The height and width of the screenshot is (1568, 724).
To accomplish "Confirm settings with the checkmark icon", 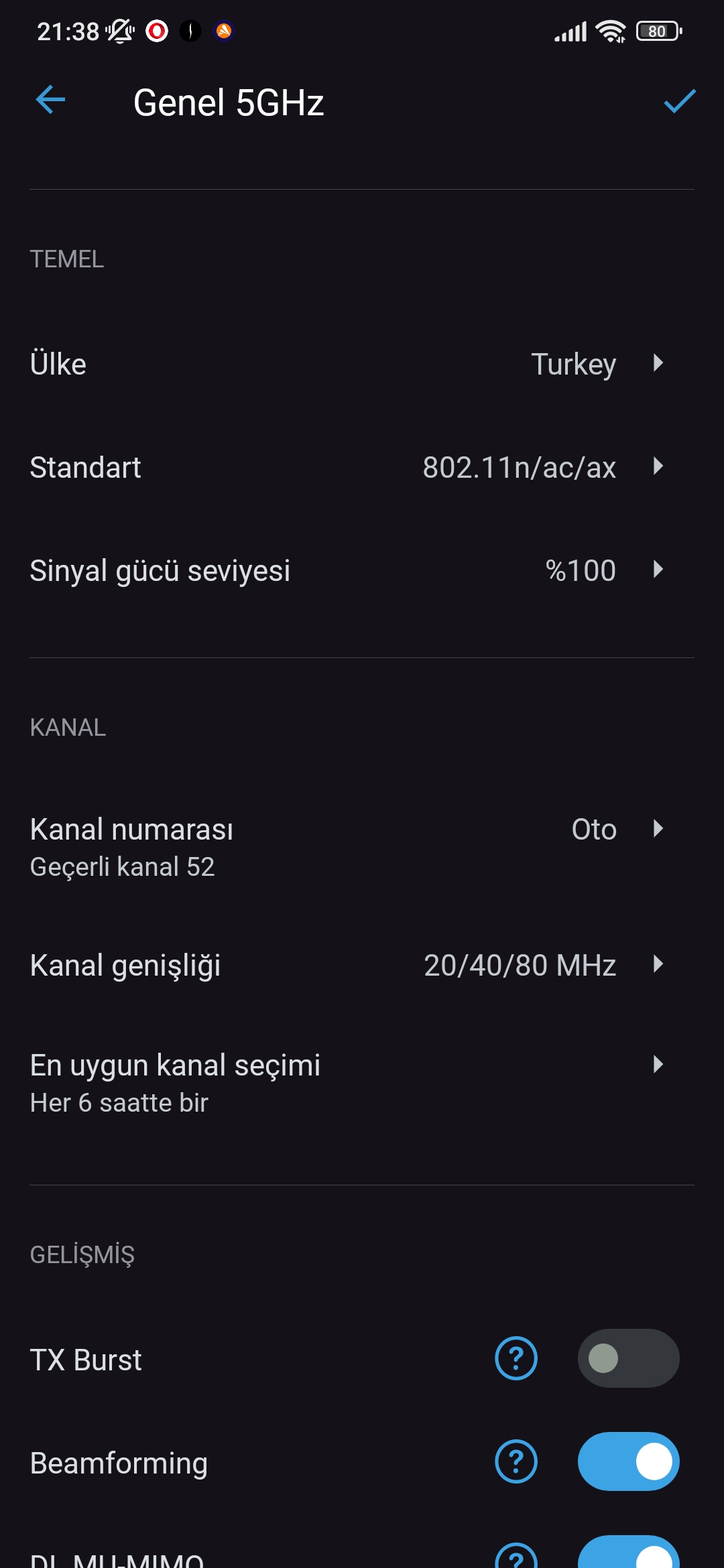I will click(680, 101).
